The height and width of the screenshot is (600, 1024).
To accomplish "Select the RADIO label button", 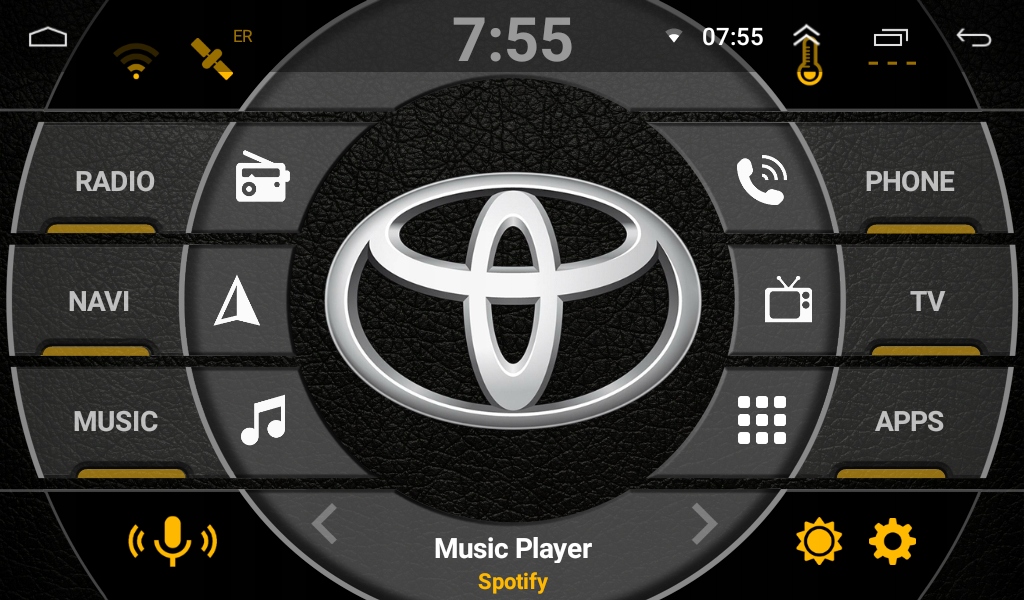I will pyautogui.click(x=115, y=182).
